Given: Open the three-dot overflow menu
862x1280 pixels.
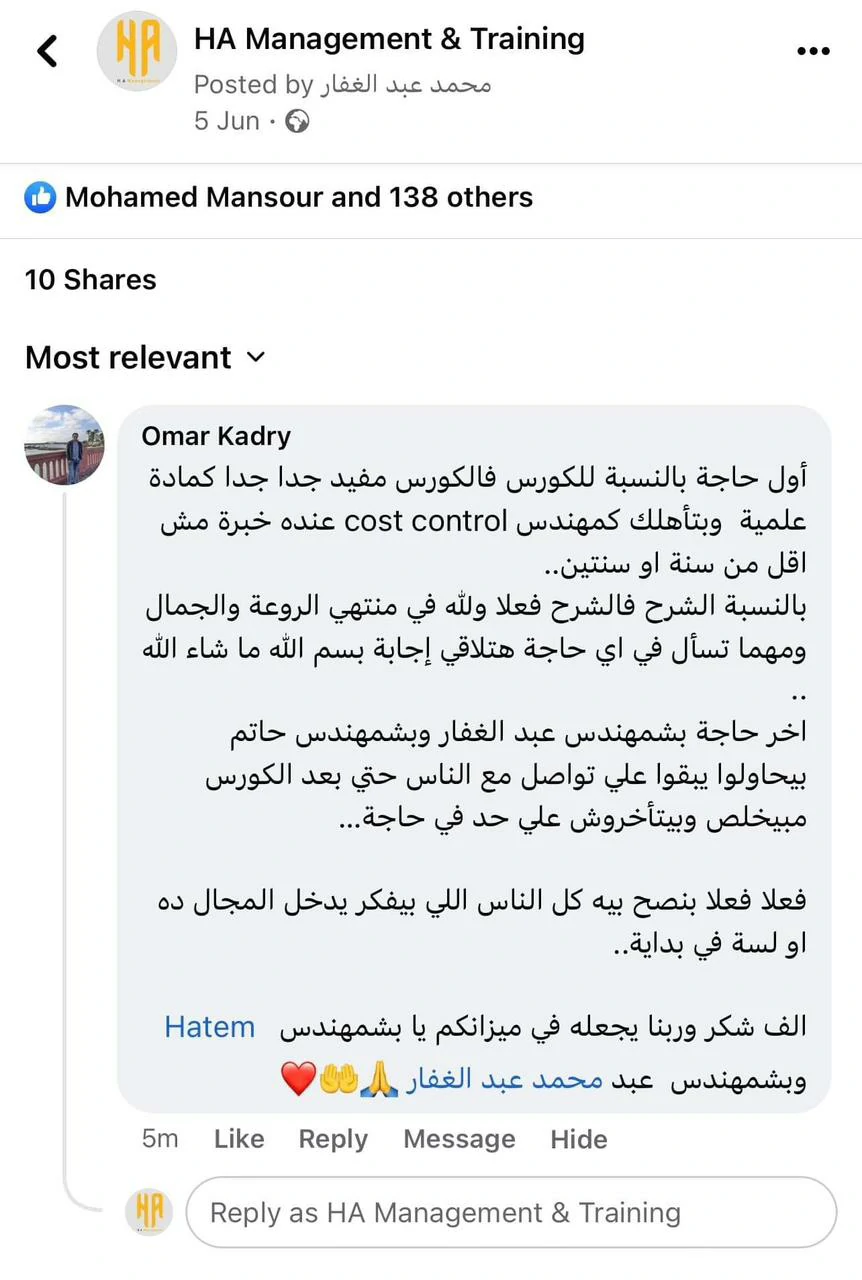Looking at the screenshot, I should tap(812, 51).
